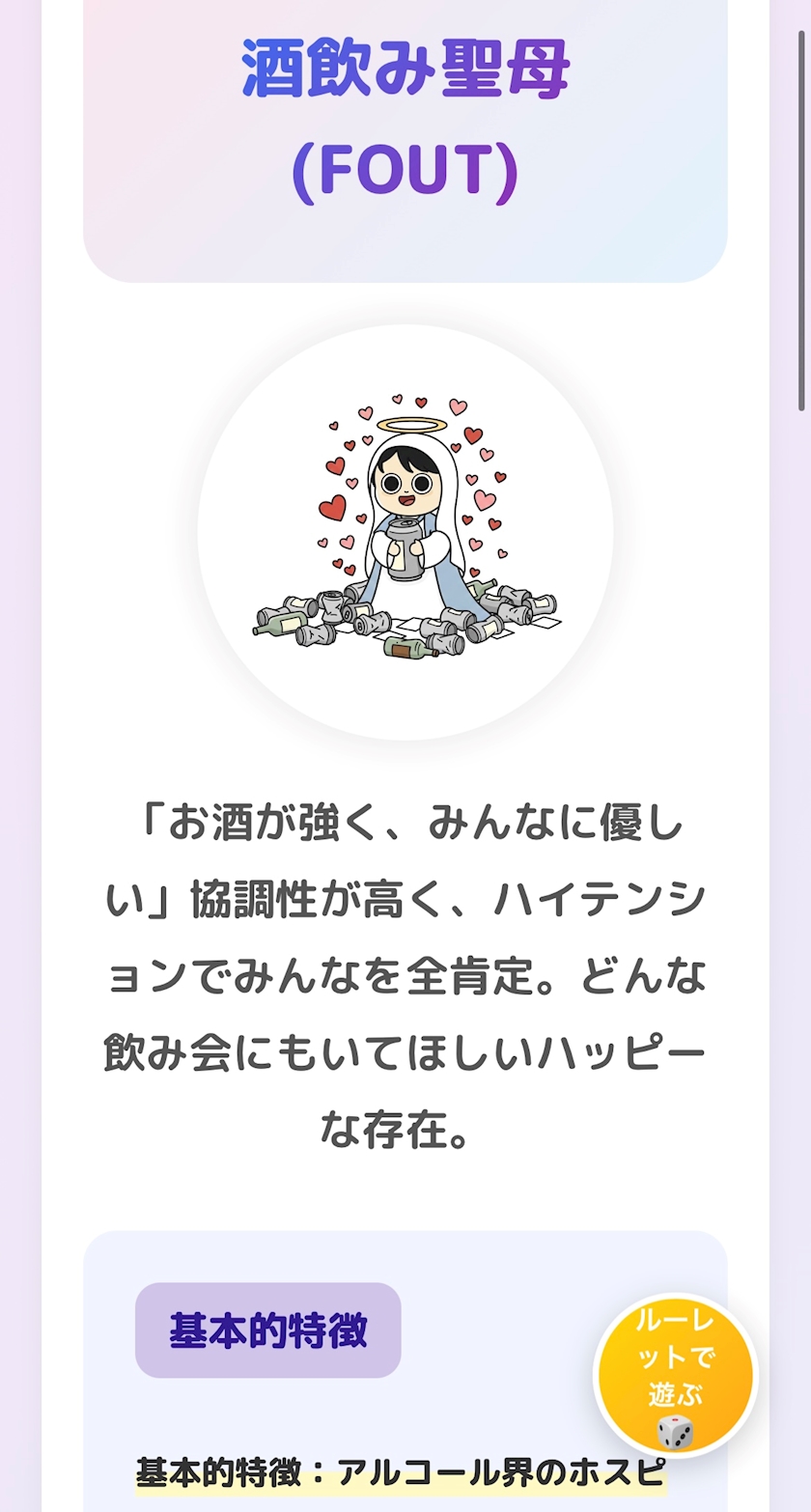Tap the ルーレットで遊ぶ floating button
811x1512 pixels.
point(675,1375)
